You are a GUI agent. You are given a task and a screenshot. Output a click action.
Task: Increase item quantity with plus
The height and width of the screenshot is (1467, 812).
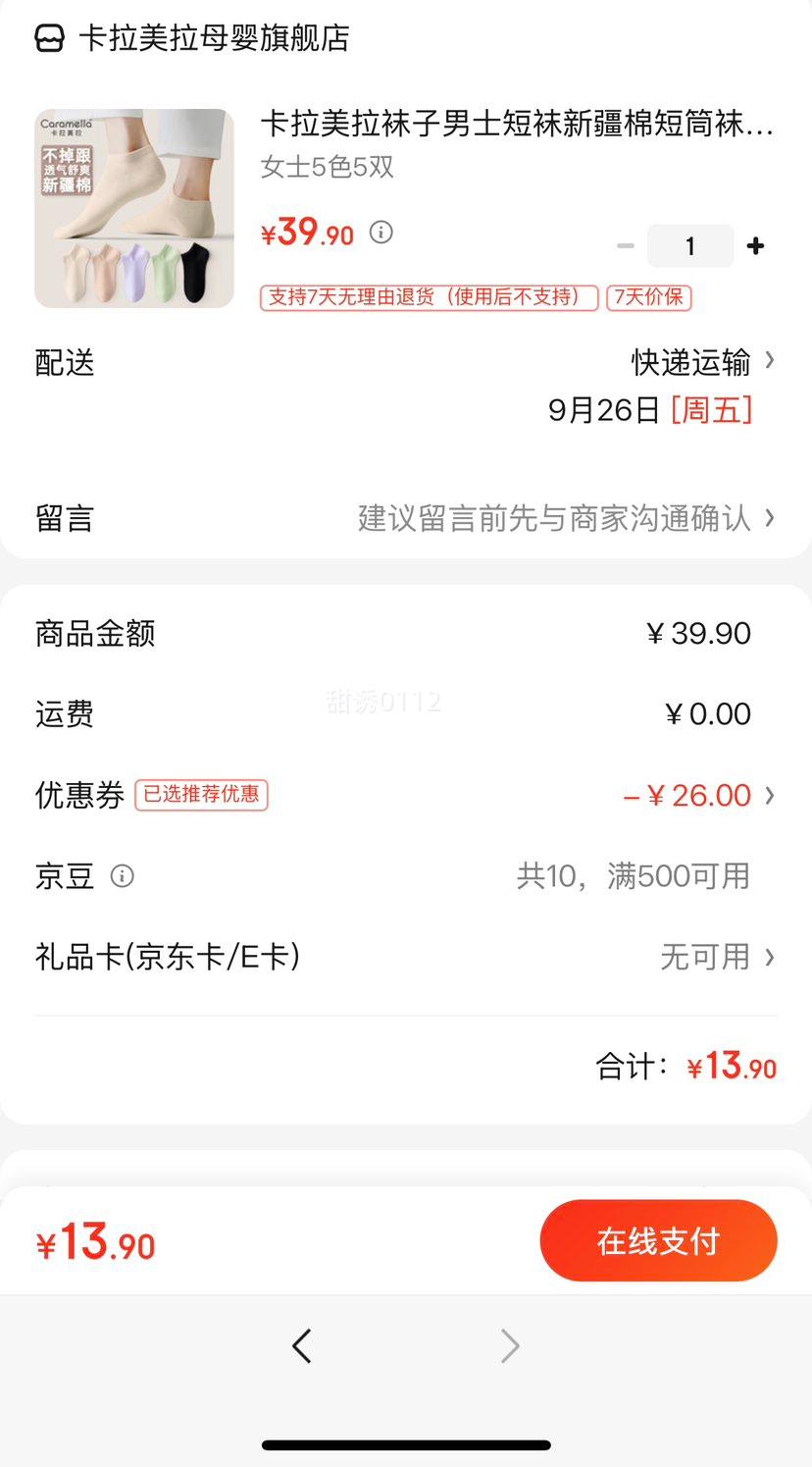pos(755,246)
